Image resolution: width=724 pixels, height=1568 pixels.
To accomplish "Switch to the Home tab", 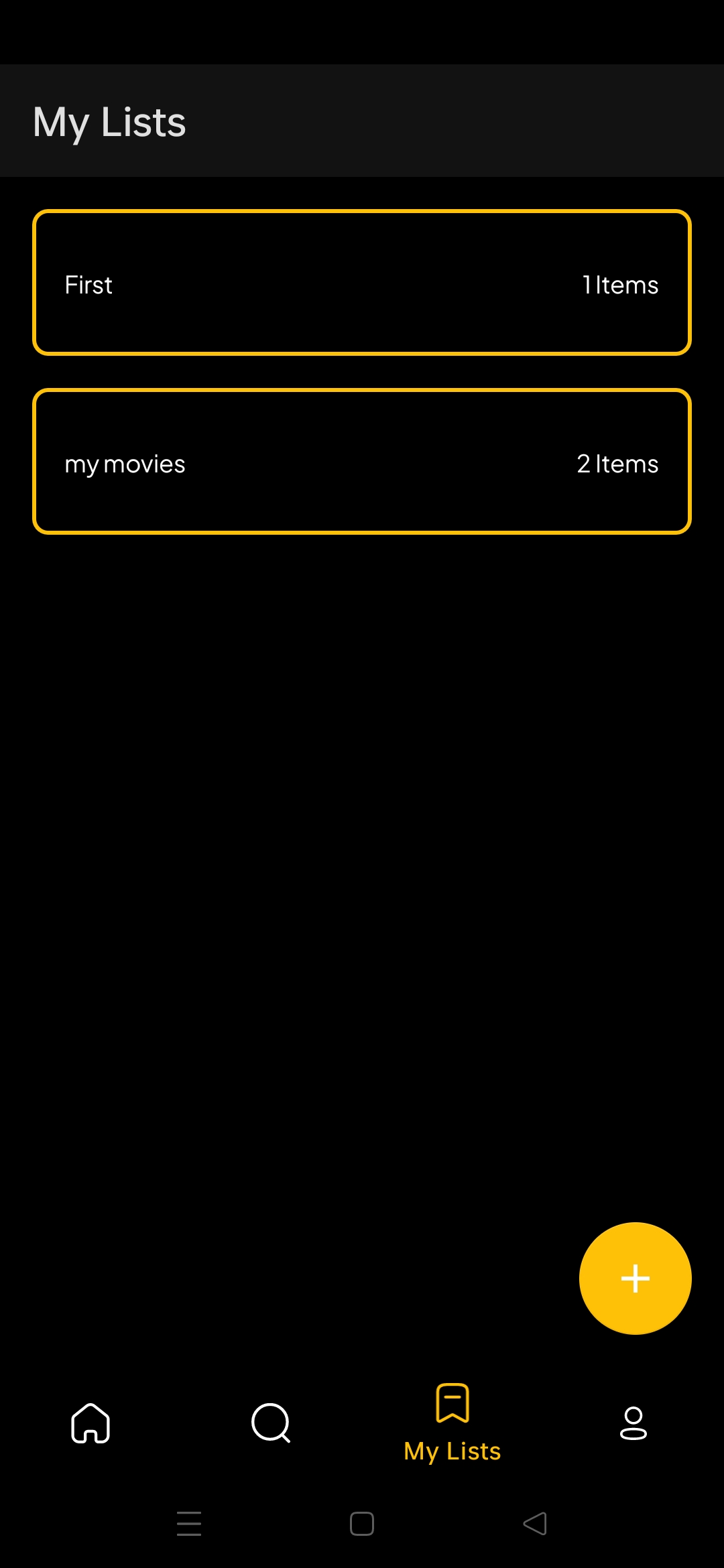I will (90, 1423).
